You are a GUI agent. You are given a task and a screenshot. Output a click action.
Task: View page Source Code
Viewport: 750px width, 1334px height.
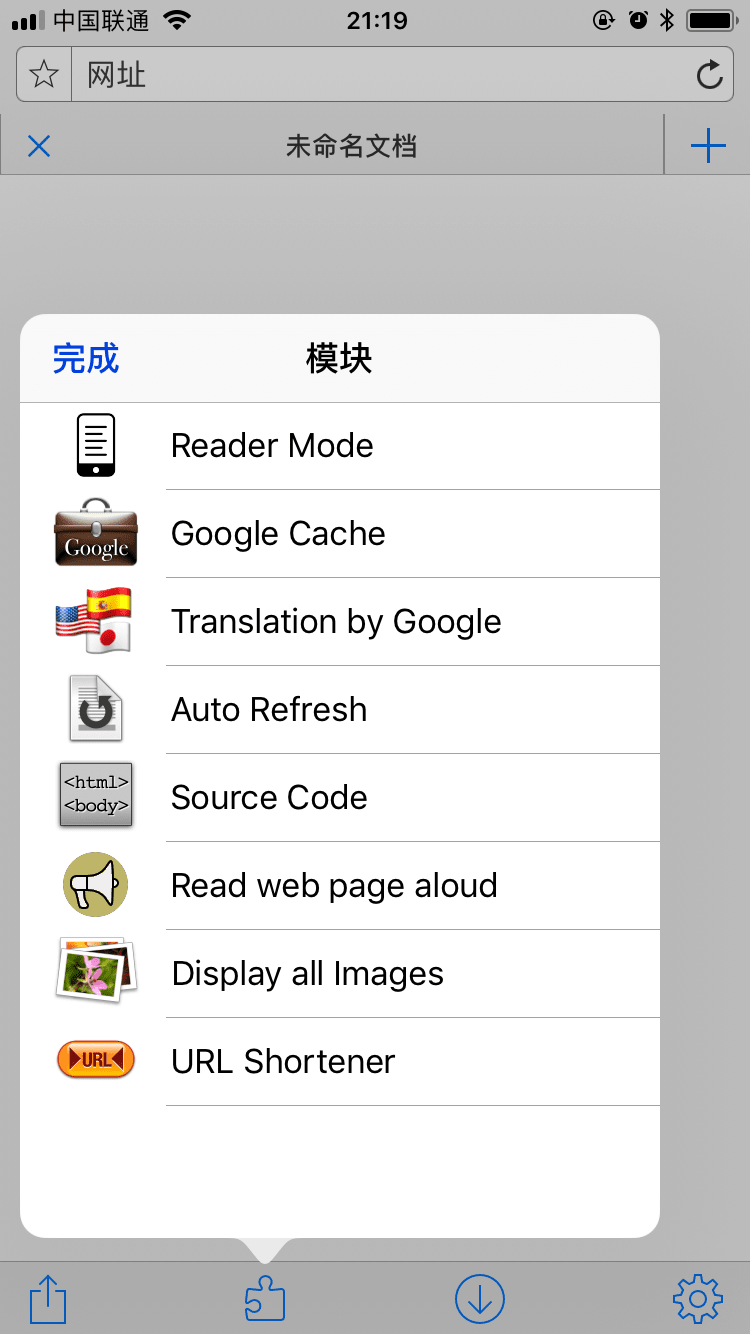pos(269,798)
